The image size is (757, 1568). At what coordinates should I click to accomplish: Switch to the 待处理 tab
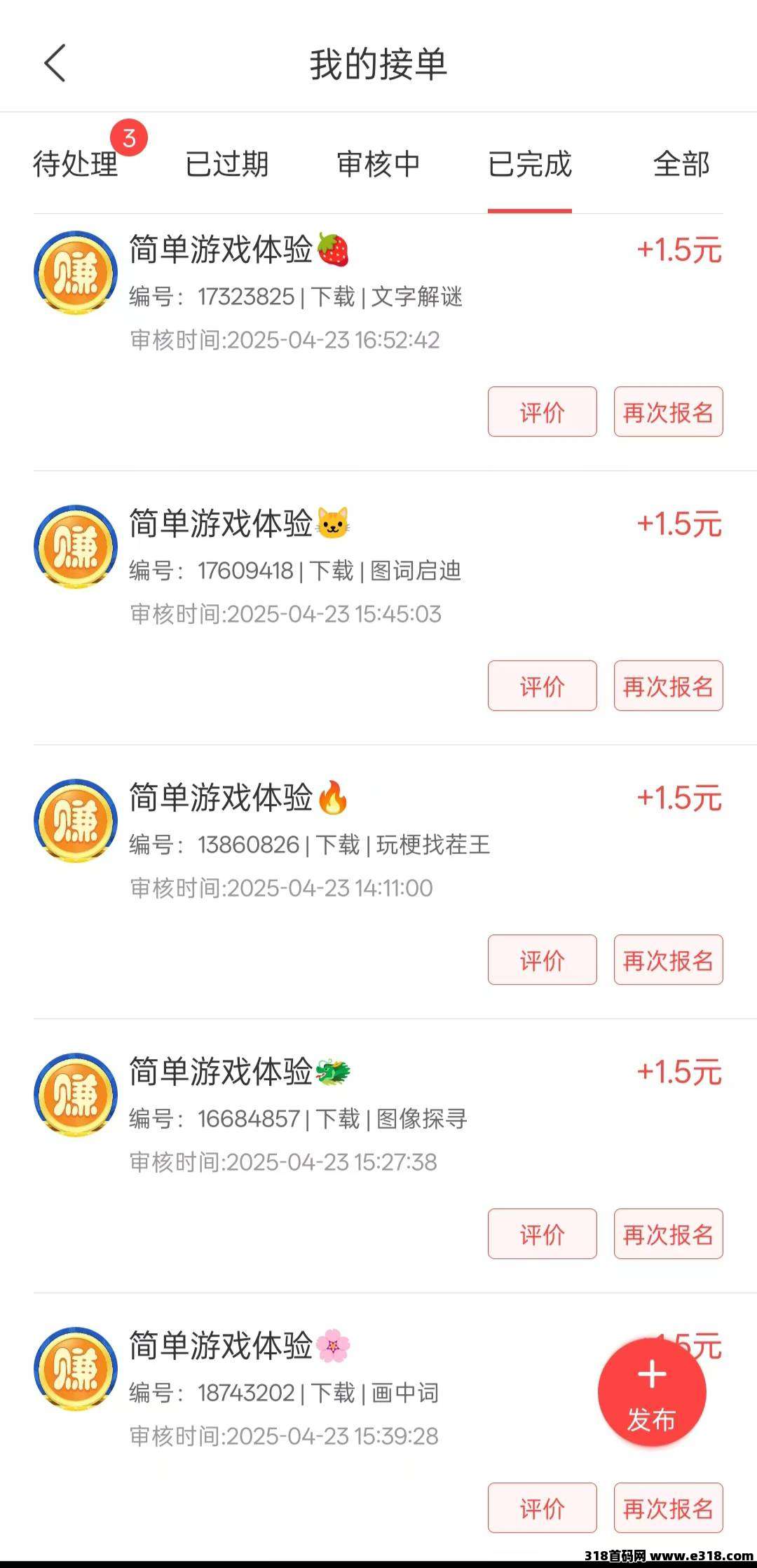click(76, 166)
